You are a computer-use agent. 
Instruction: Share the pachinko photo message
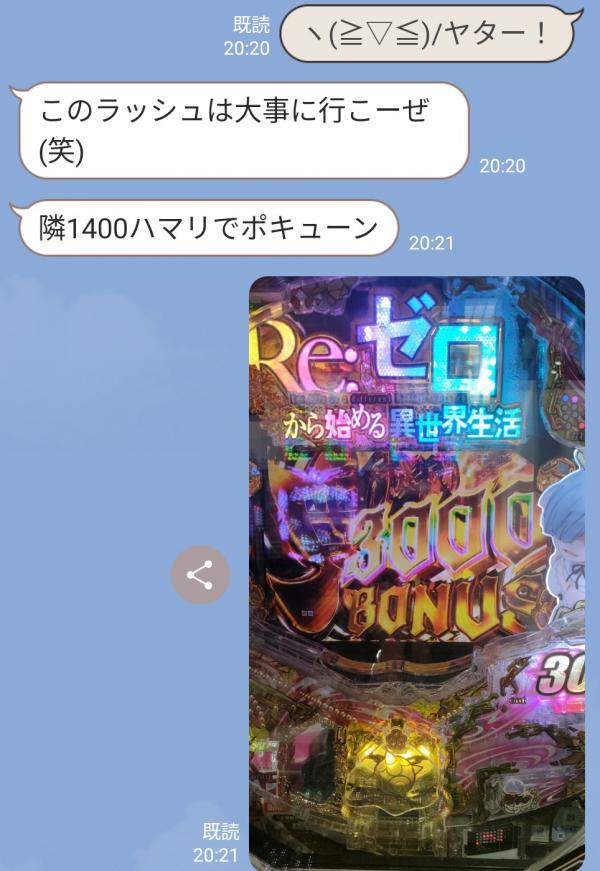click(200, 575)
